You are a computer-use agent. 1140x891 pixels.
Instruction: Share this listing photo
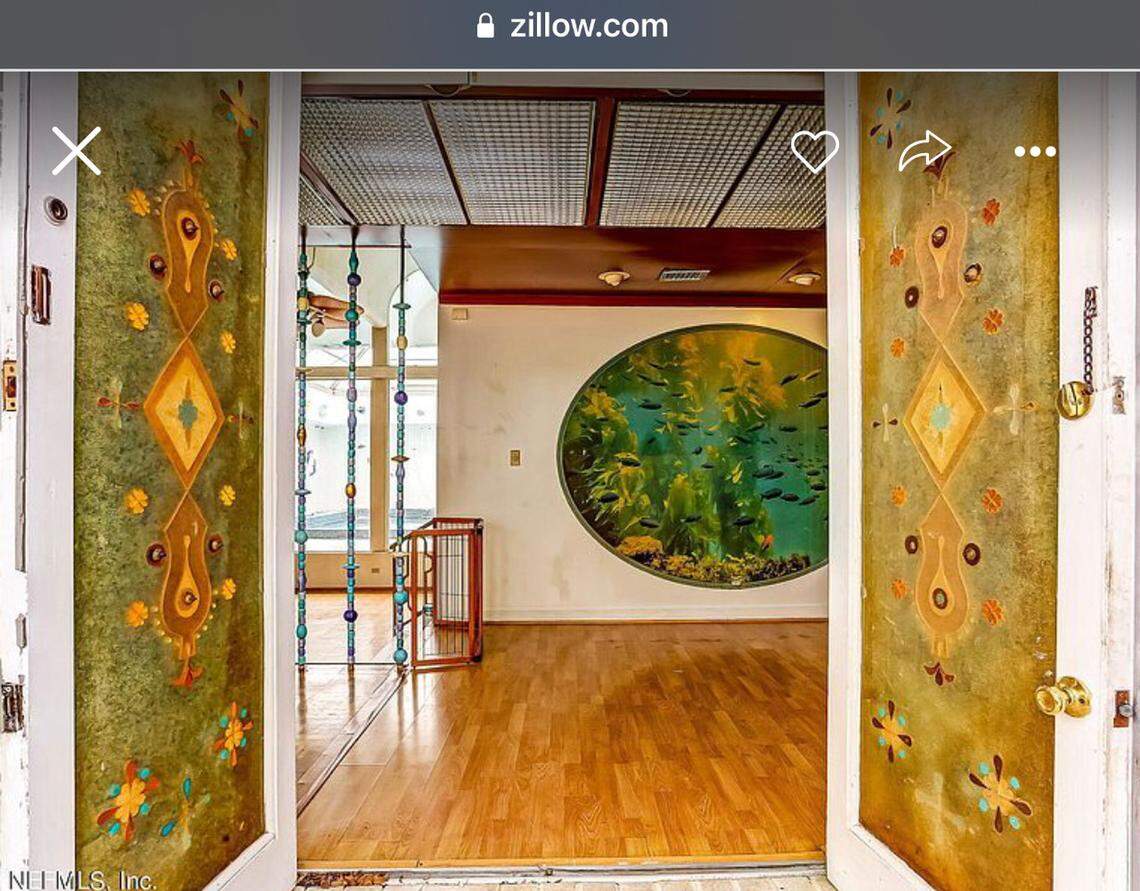(923, 151)
